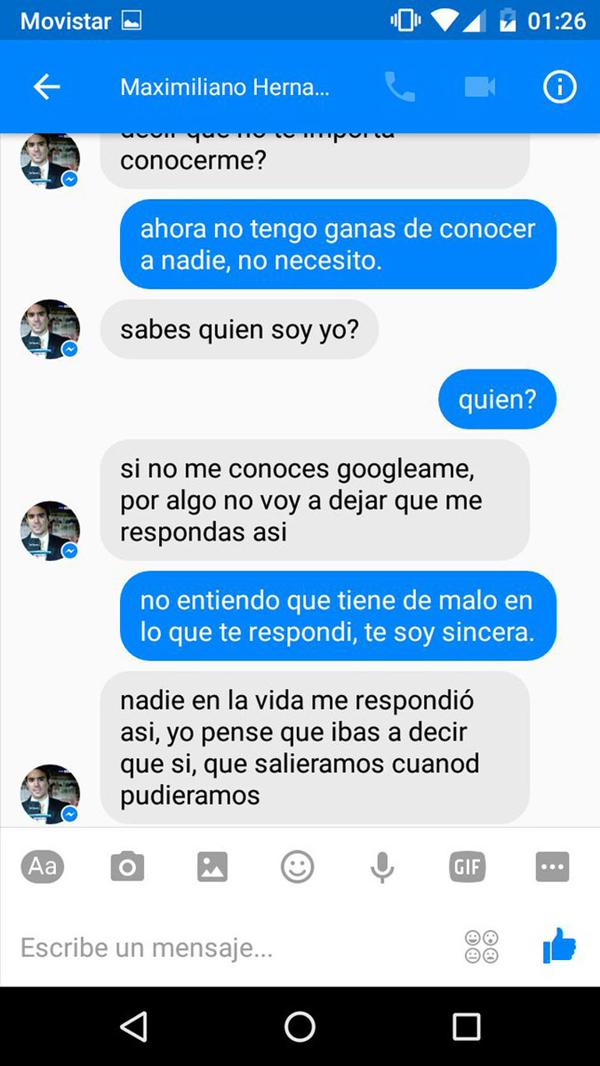Start a video call with Maximiliano

480,87
